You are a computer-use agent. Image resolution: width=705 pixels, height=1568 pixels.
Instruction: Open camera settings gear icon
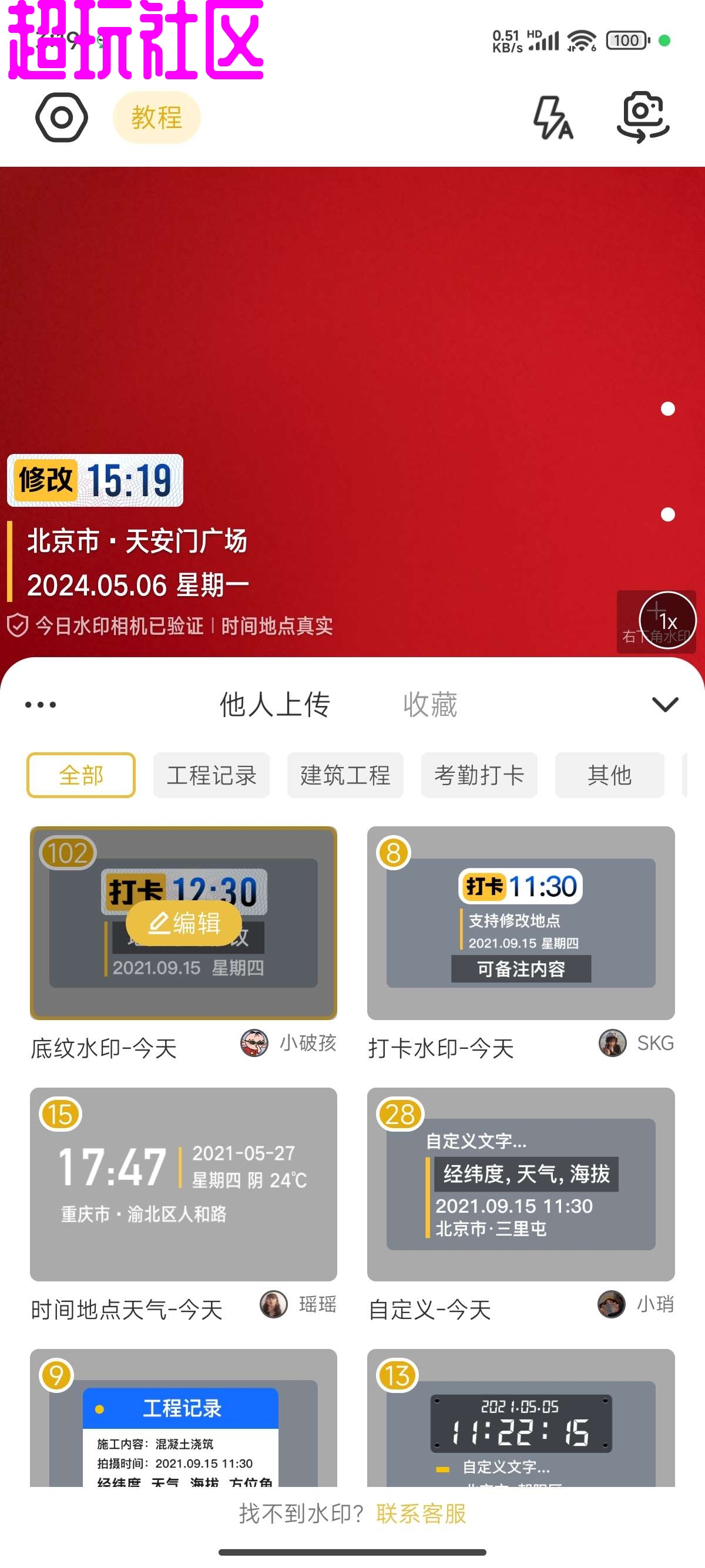click(61, 117)
